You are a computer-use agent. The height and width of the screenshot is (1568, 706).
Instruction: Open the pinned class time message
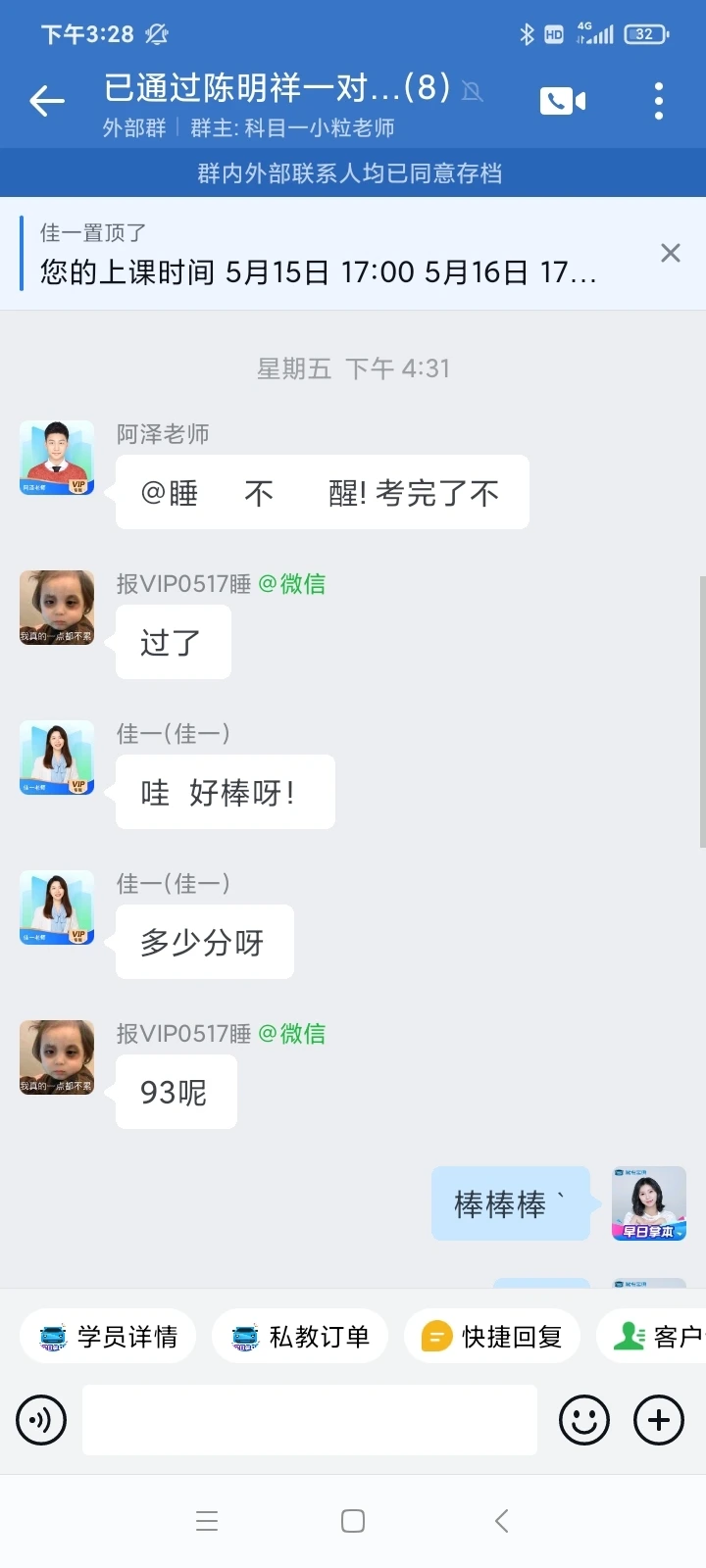click(x=318, y=271)
